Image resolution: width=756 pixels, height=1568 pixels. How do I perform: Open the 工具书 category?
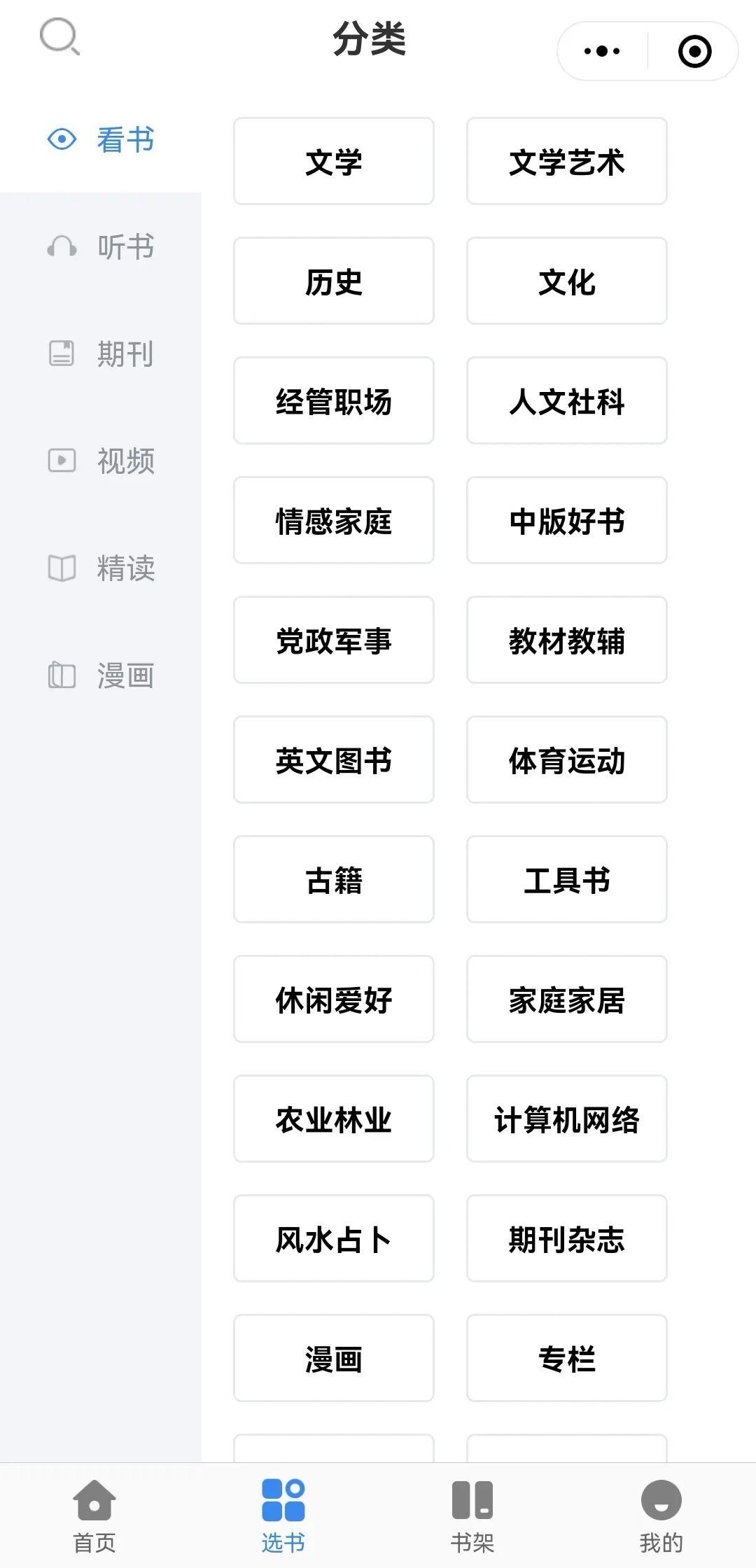click(x=566, y=880)
